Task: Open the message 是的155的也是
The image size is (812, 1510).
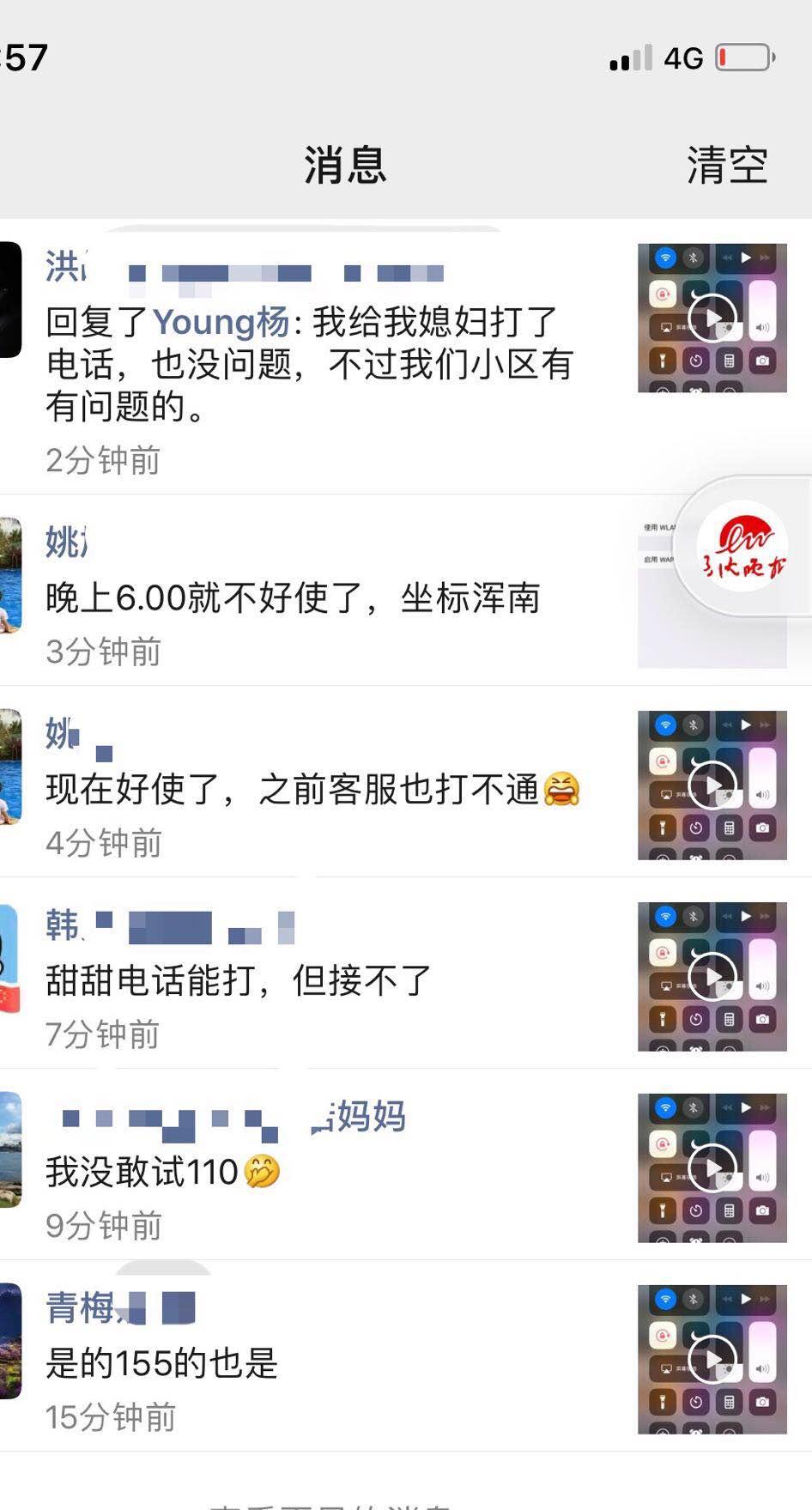Action: 161,1363
